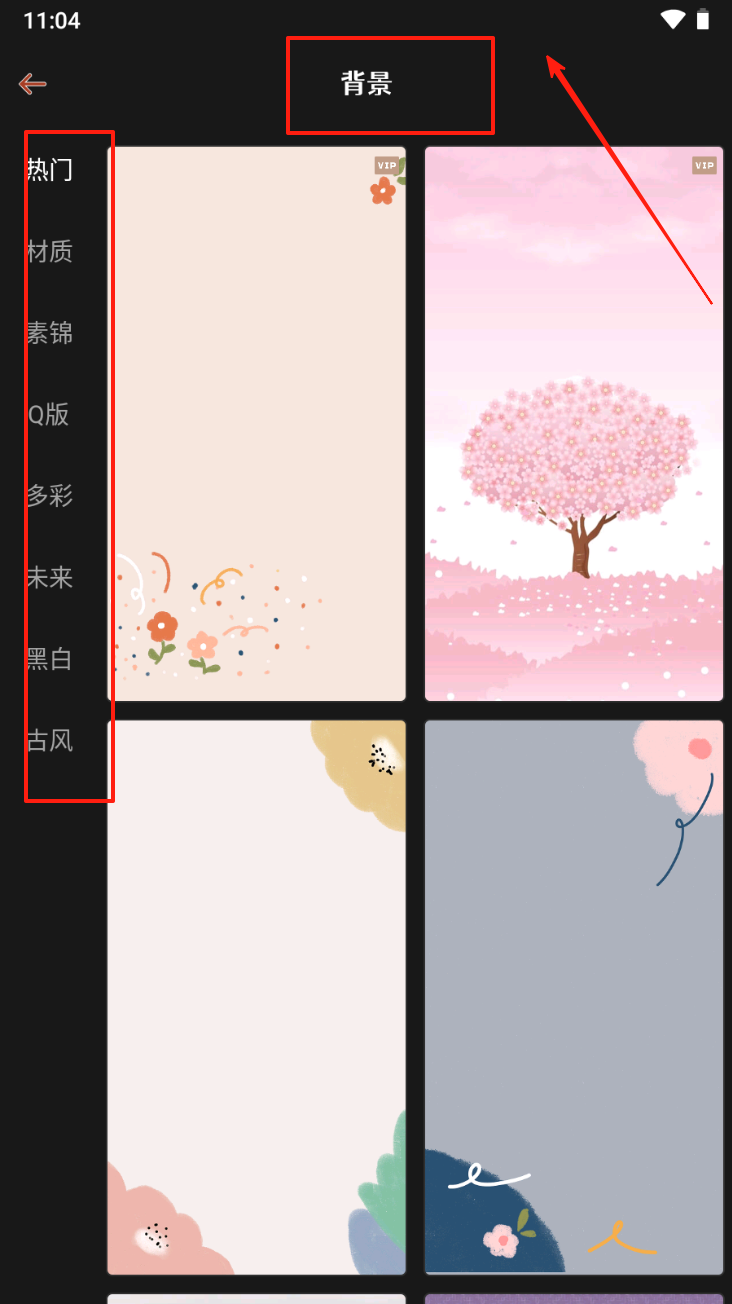The width and height of the screenshot is (732, 1304).
Task: Go back using the arrow icon
Action: 33,84
